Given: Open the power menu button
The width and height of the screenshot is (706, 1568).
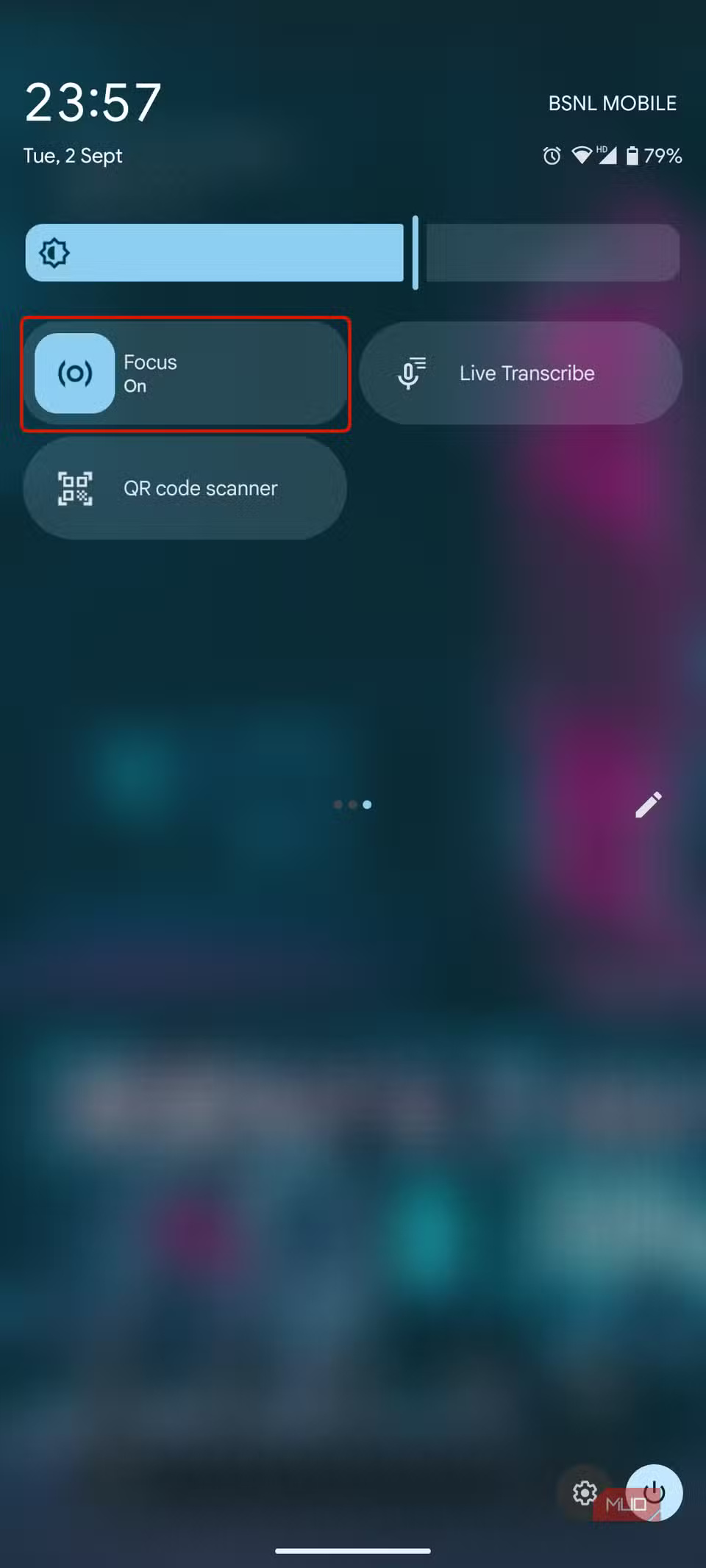Looking at the screenshot, I should (x=655, y=1492).
